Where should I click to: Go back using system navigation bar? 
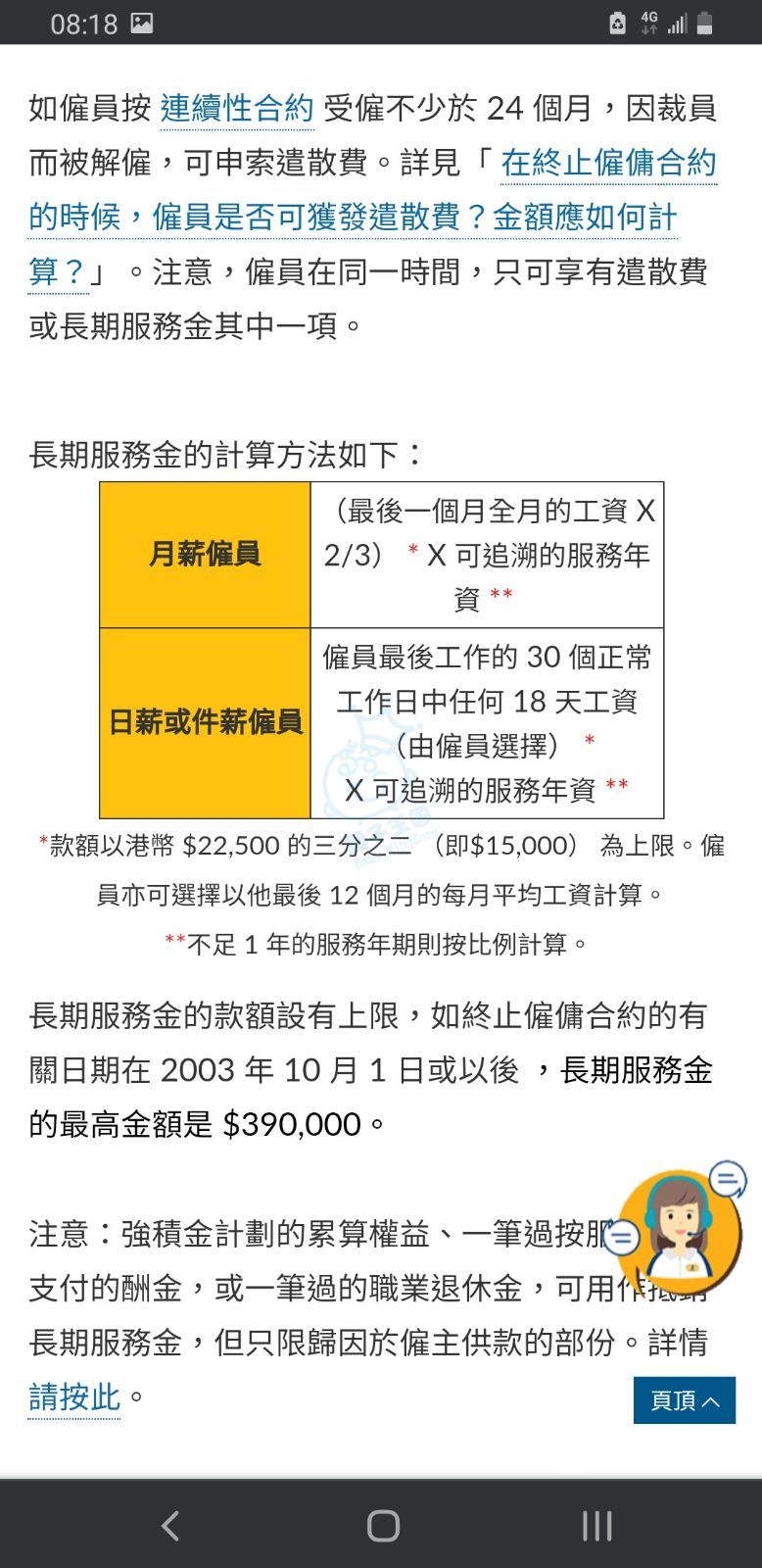coord(169,1525)
